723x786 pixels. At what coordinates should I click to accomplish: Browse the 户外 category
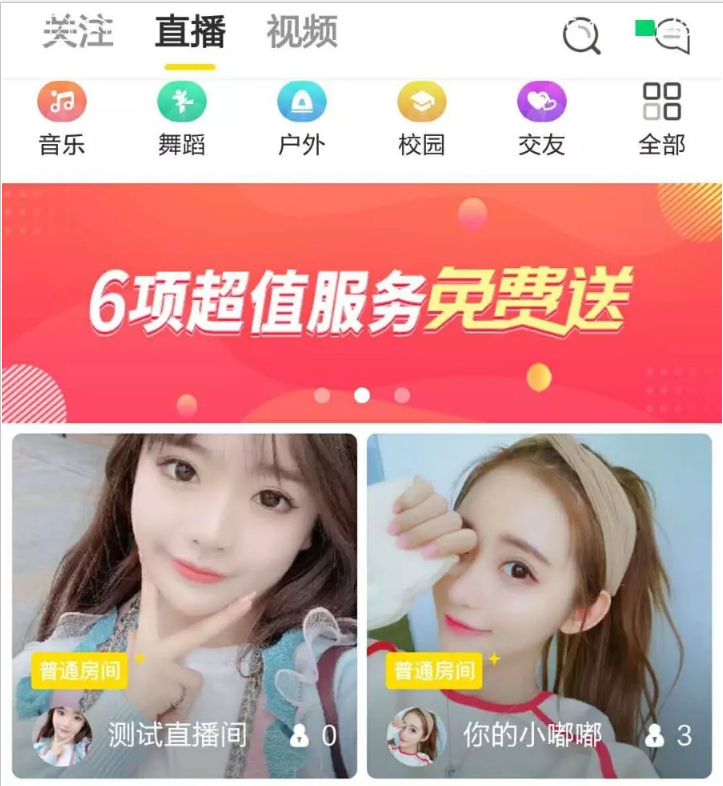tap(302, 119)
